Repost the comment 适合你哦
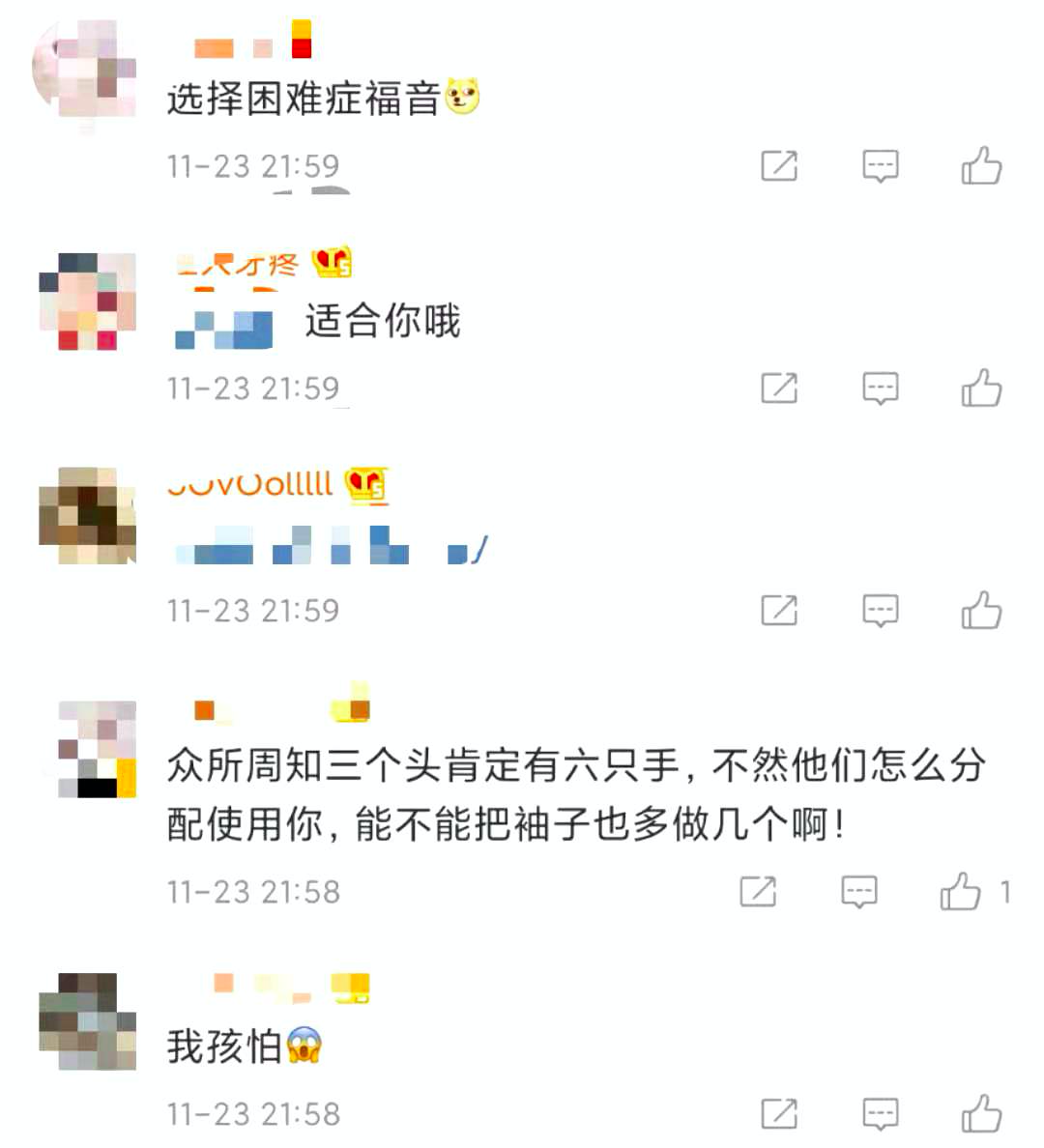The image size is (1044, 1148). 779,388
